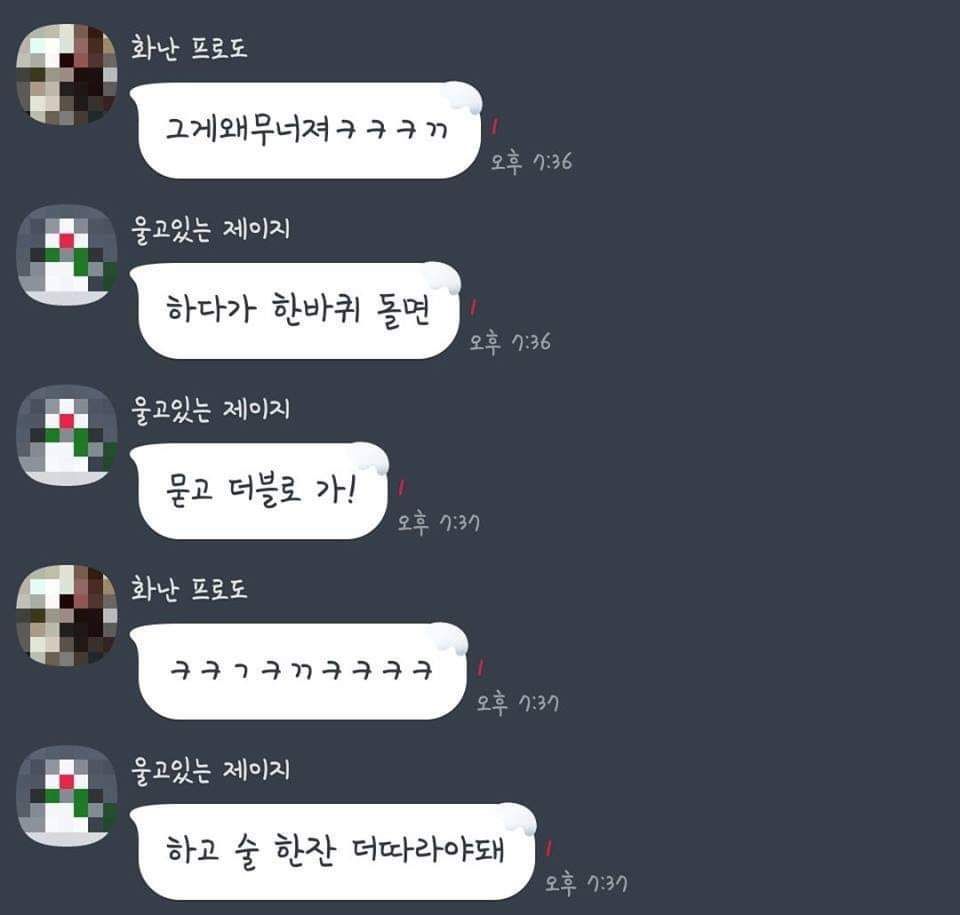Open 화난 프로도's avatar beside the ㅋㅋㅋ laughing message
Image resolution: width=960 pixels, height=915 pixels.
pos(67,615)
